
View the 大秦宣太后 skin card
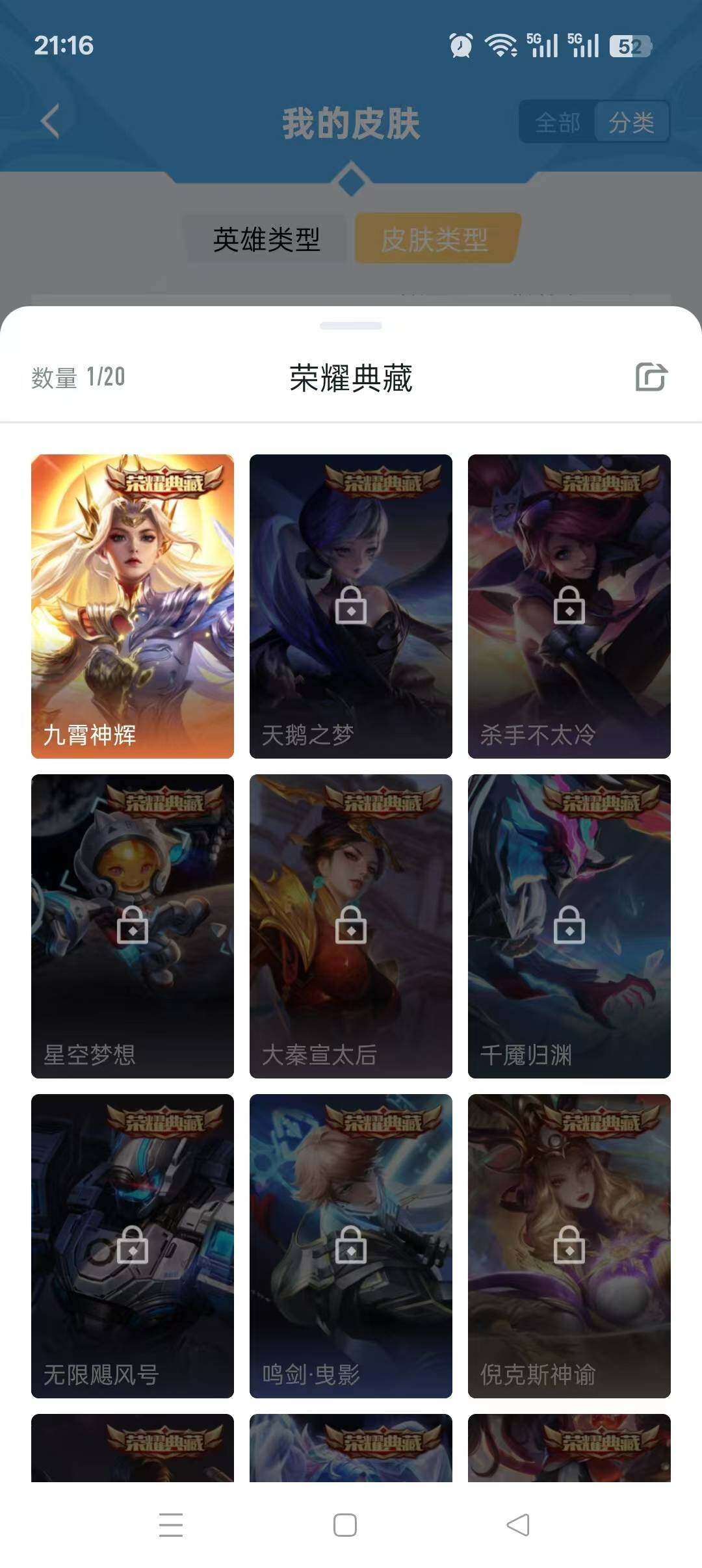pos(351,926)
